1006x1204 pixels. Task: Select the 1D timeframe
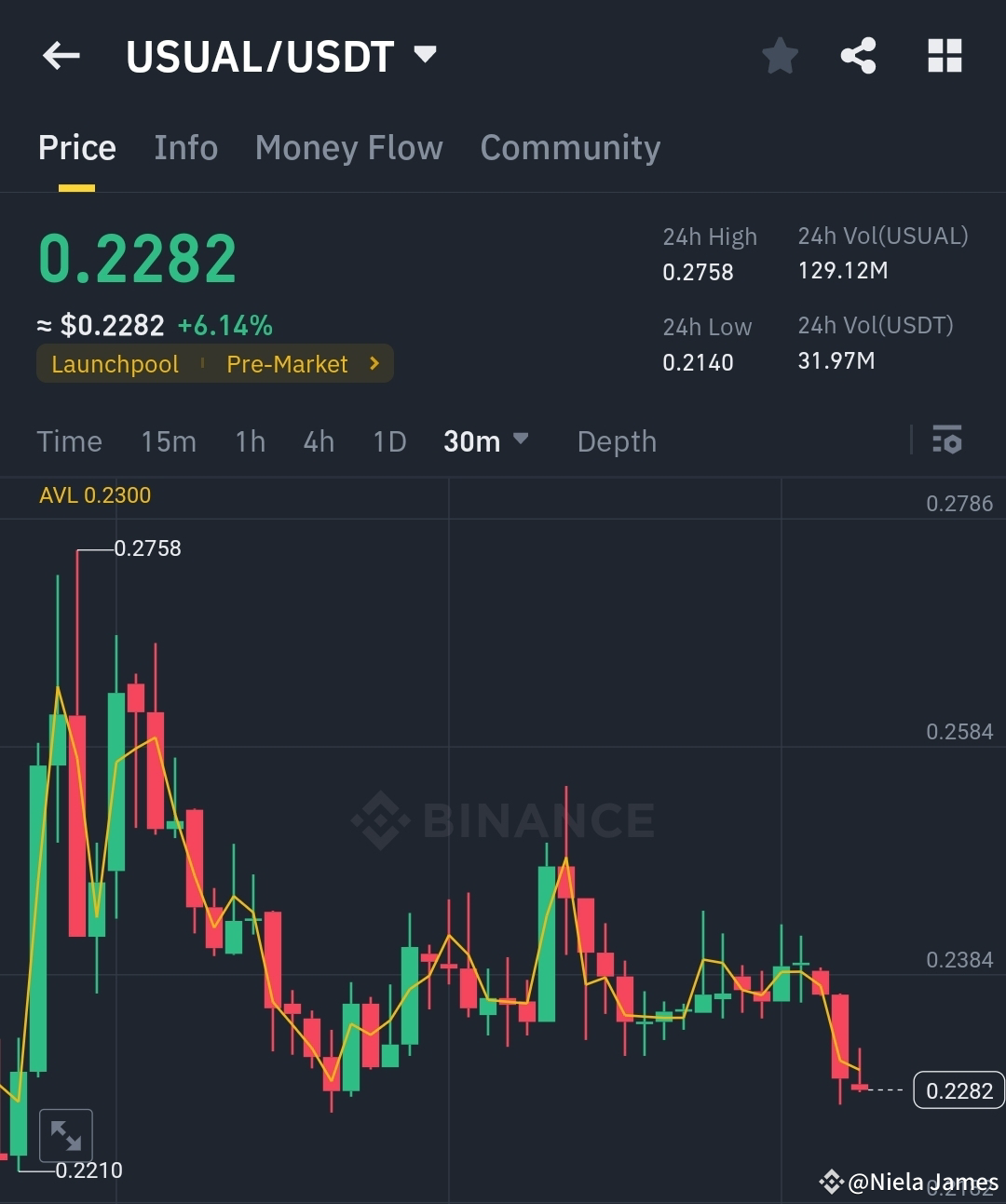[389, 441]
